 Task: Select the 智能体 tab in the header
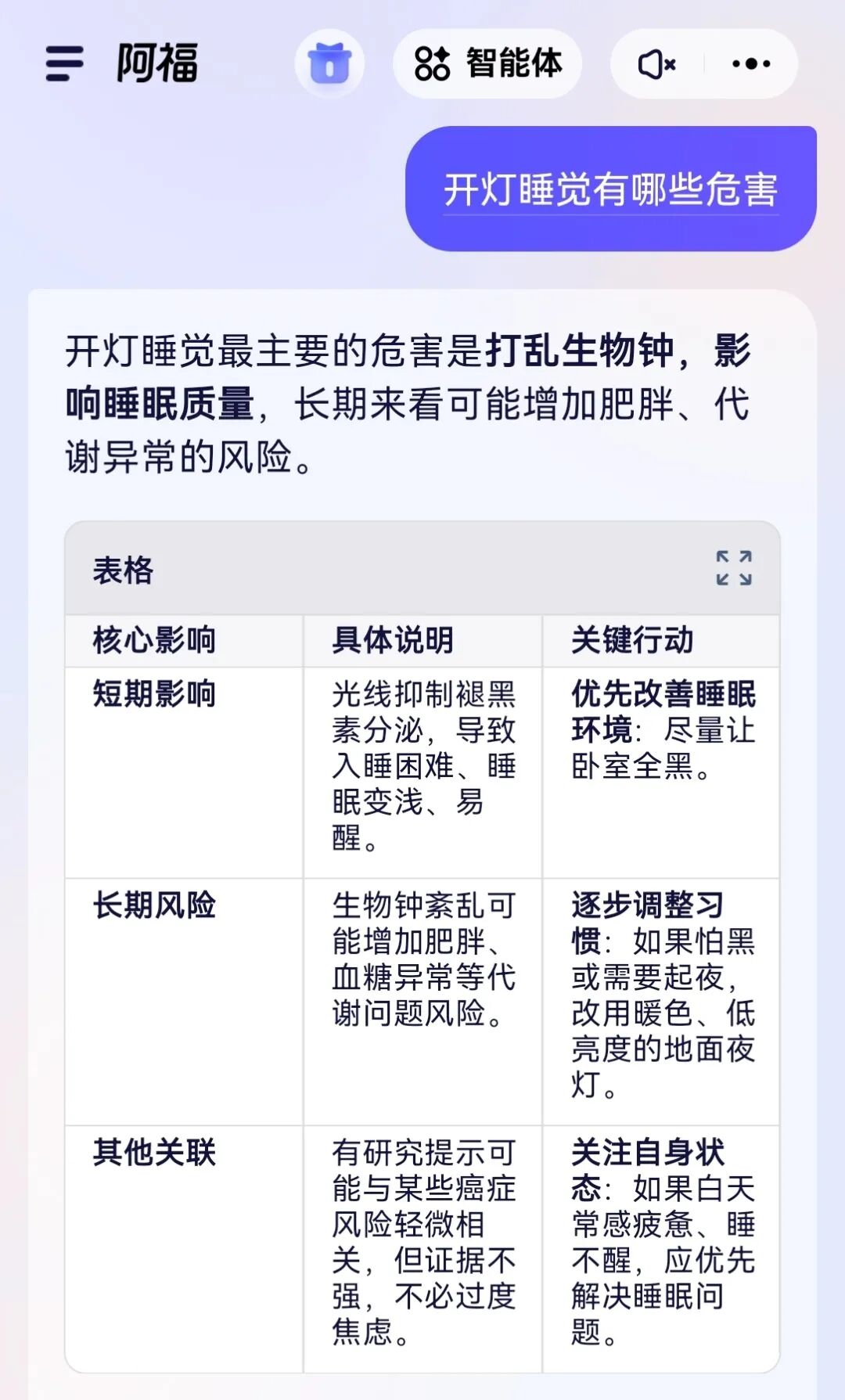(x=489, y=65)
